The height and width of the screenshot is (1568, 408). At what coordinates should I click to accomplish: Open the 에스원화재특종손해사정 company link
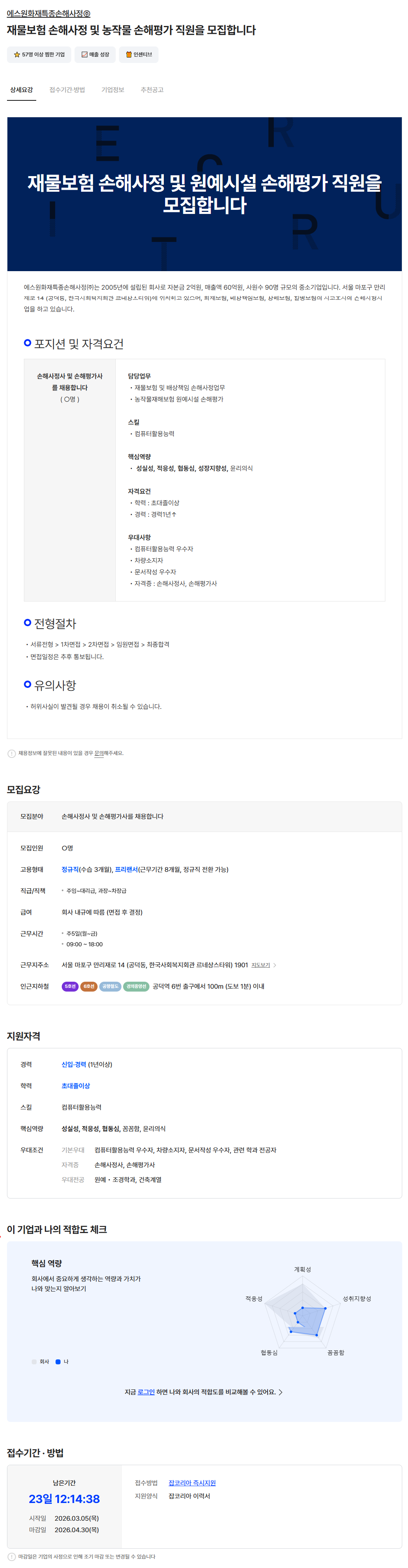point(48,14)
